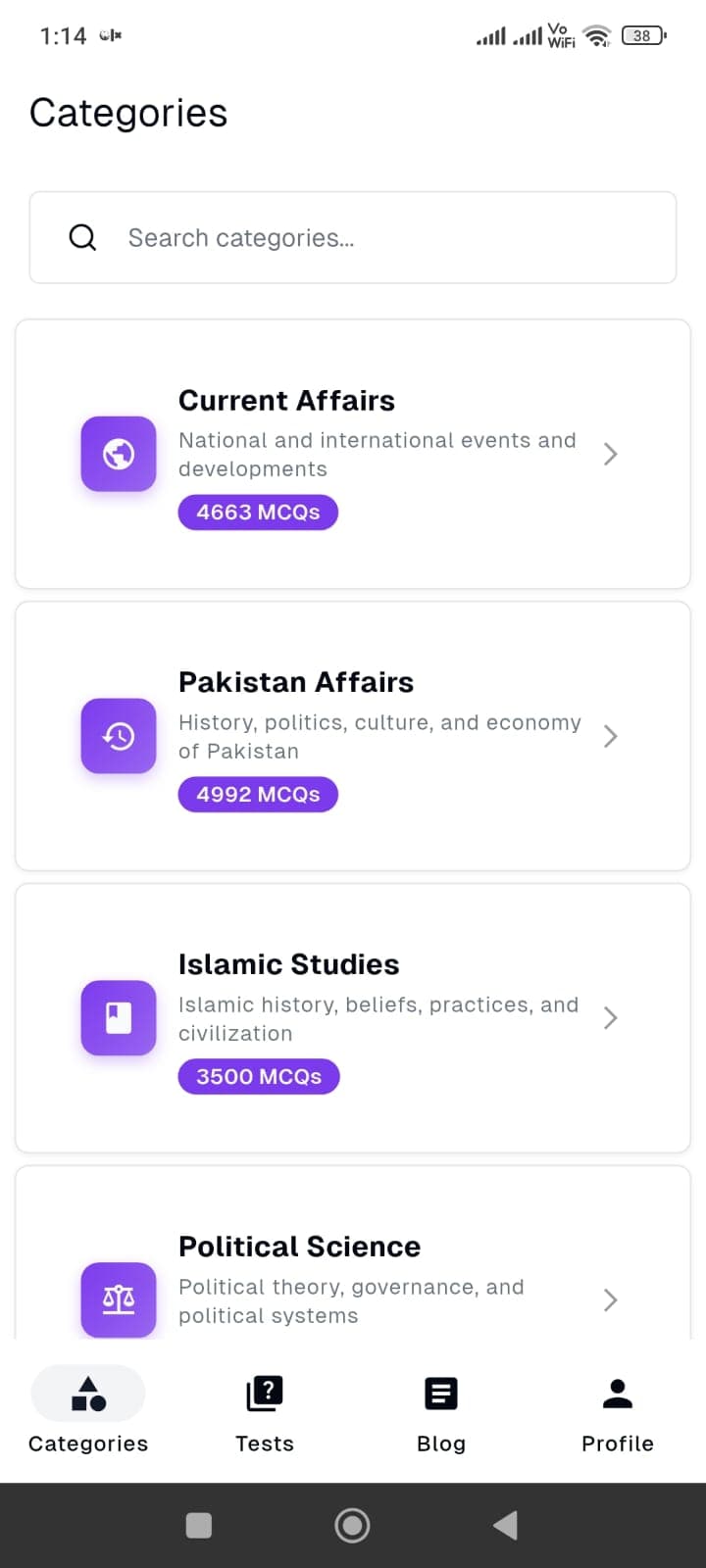Tap the 3500 MCQs badge

coord(258,1076)
